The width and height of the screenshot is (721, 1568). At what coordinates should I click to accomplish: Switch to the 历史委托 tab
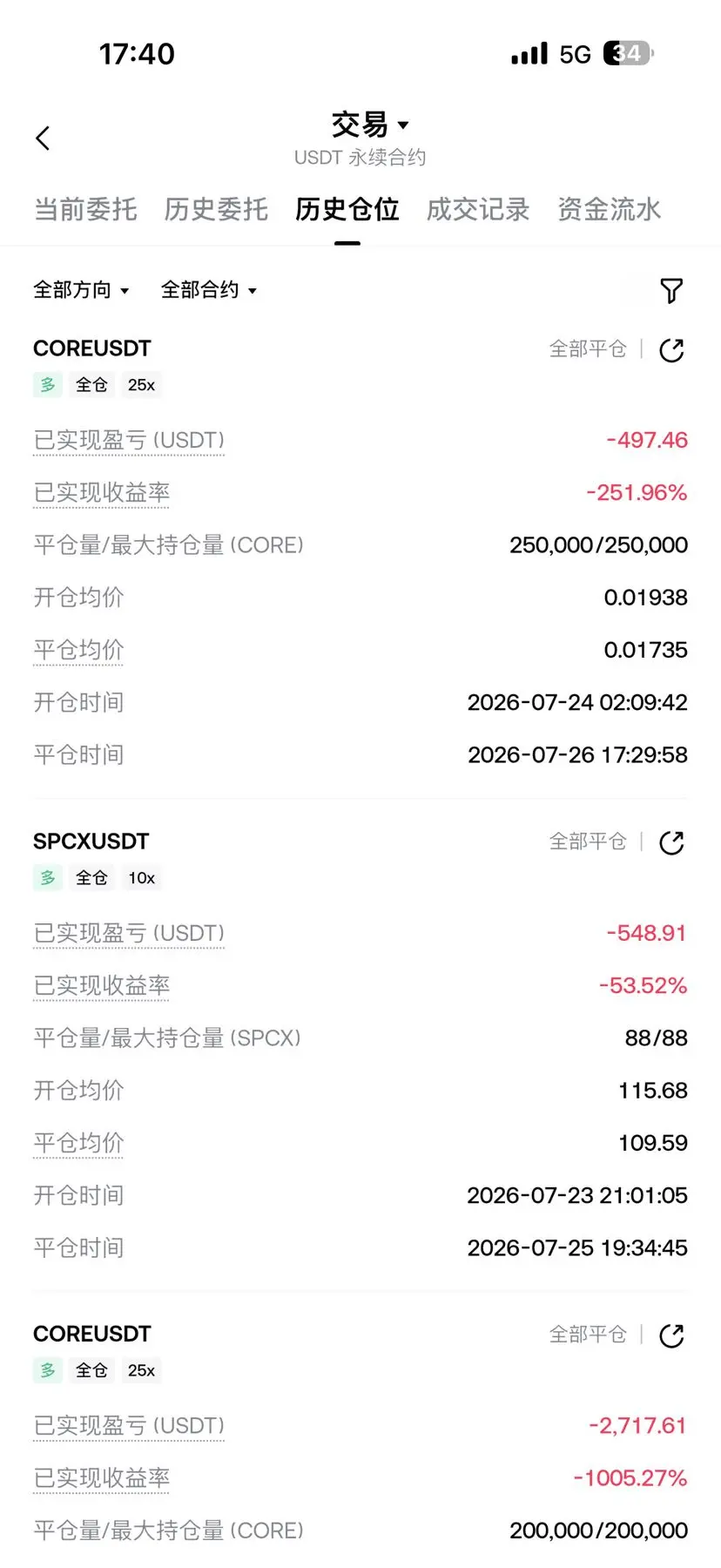click(216, 209)
